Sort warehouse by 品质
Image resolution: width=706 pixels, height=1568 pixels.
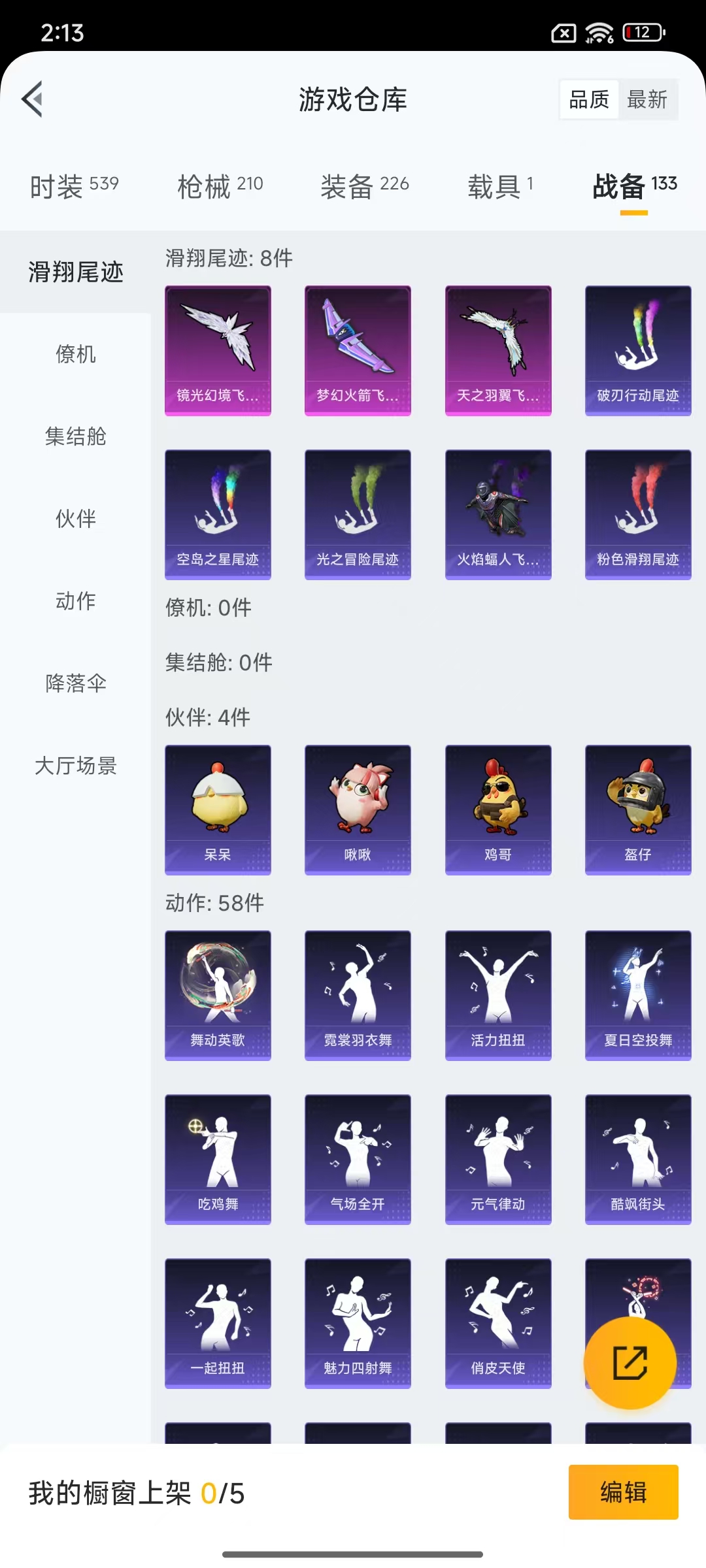click(x=589, y=100)
